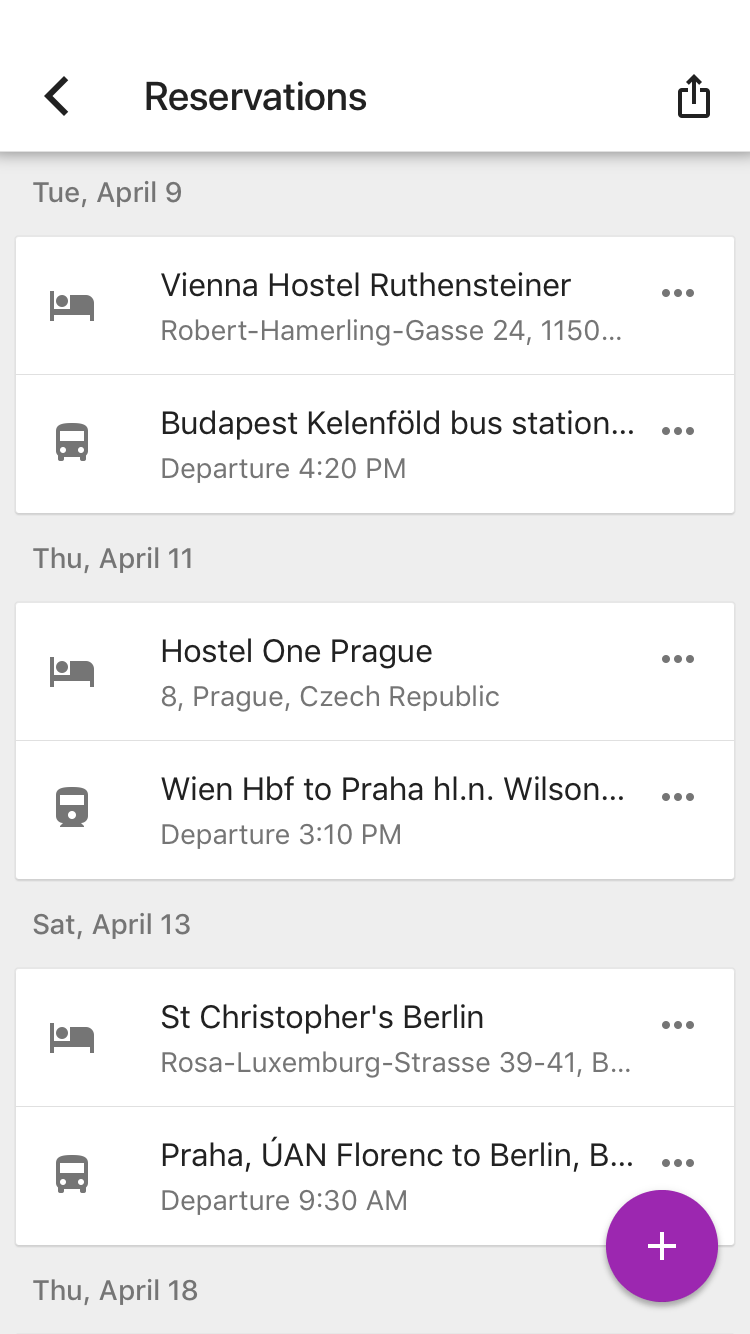The height and width of the screenshot is (1334, 750).
Task: Show options for Wien Hbf train trip
Action: pos(678,797)
